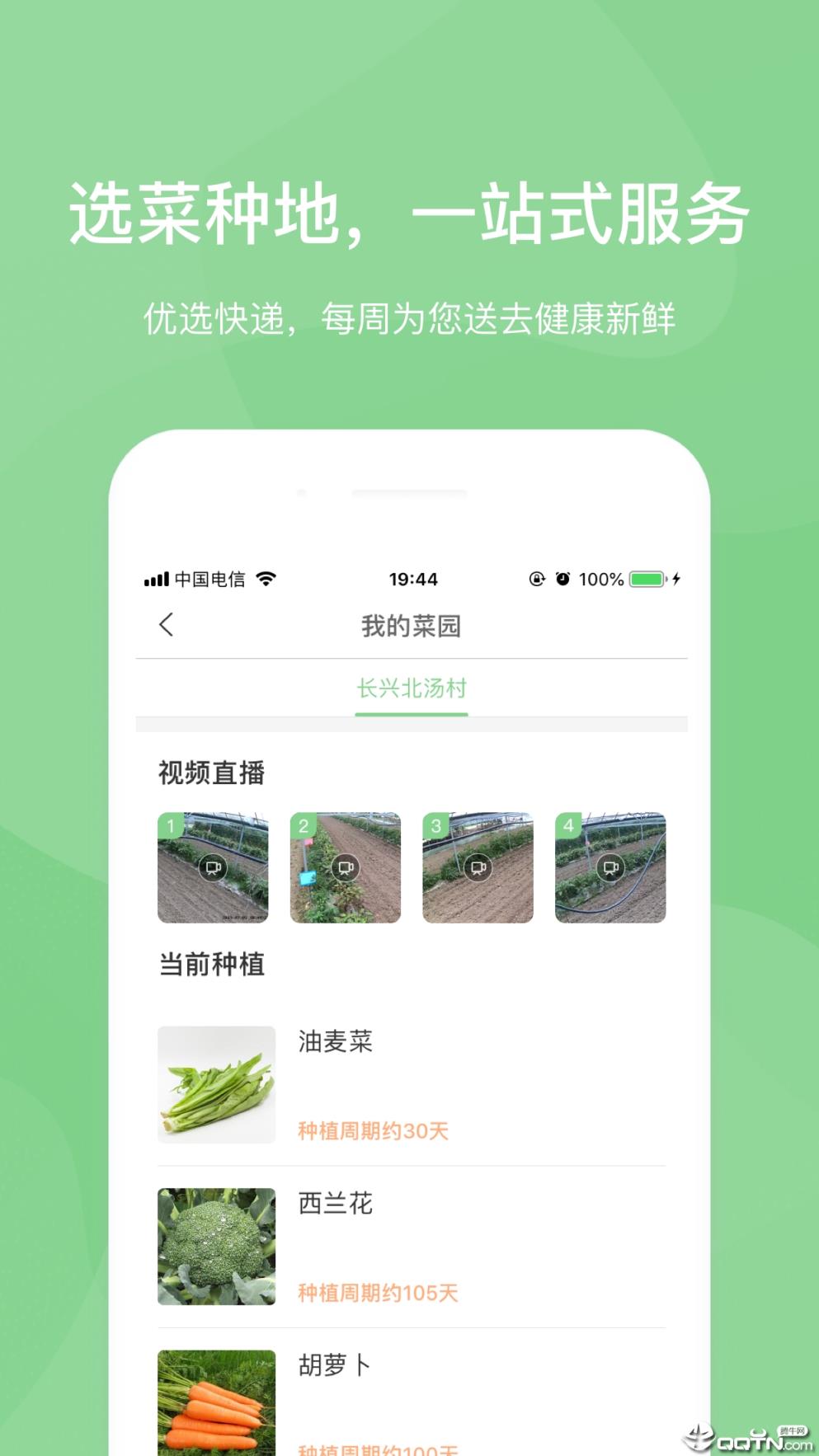Tap the lettuce photo next to 油麦菜
The height and width of the screenshot is (1456, 819).
(x=216, y=1085)
